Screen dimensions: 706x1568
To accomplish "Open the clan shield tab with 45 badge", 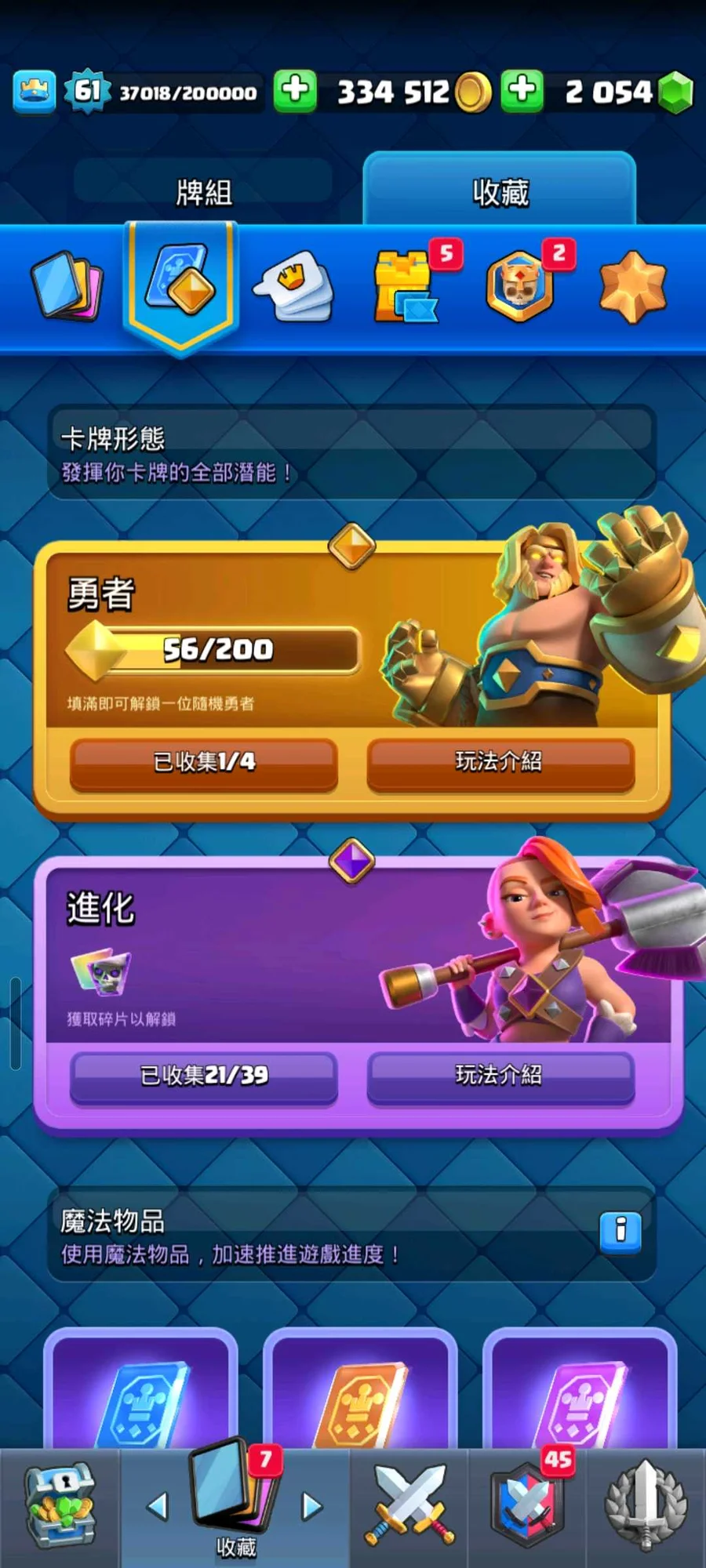I will (x=527, y=1507).
